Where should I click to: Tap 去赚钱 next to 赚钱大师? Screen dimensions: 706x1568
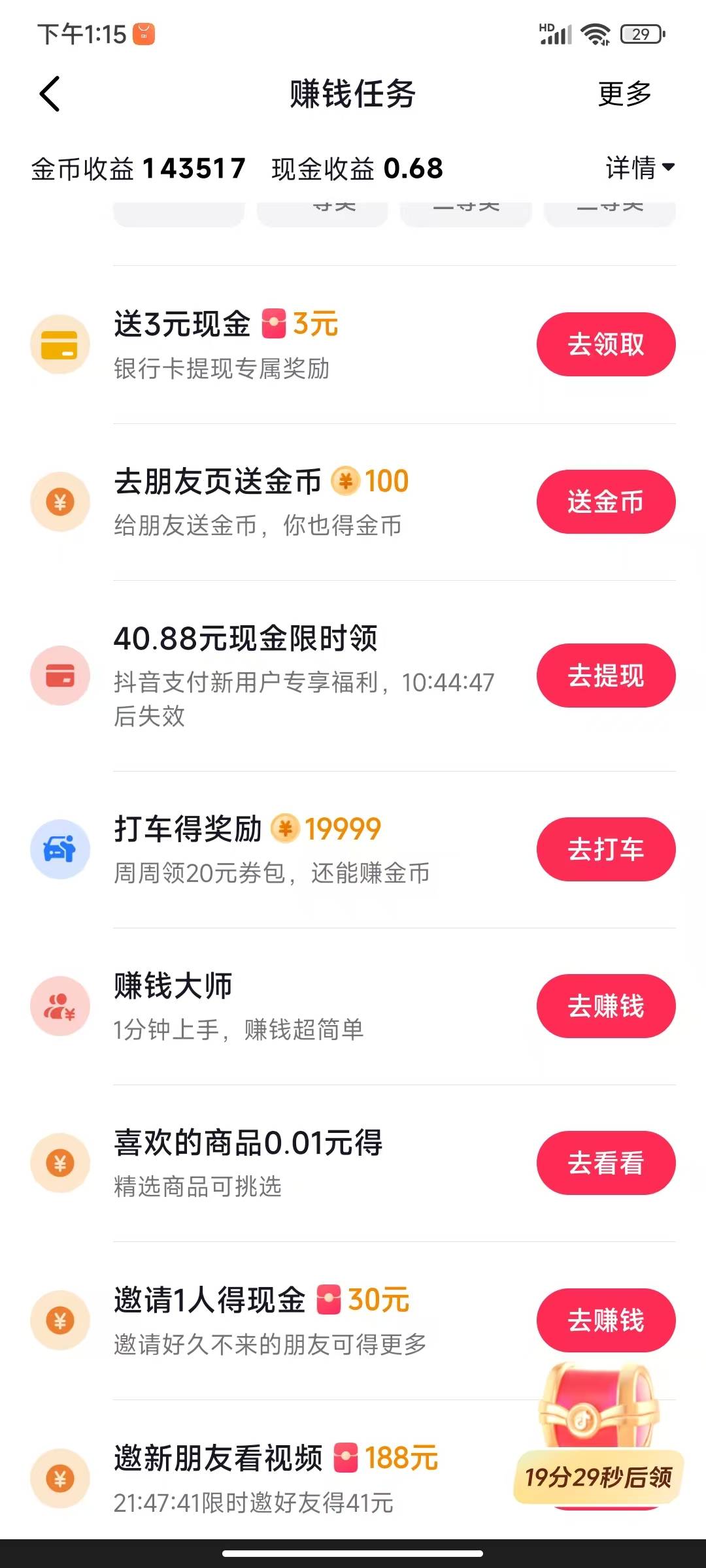click(x=605, y=1006)
